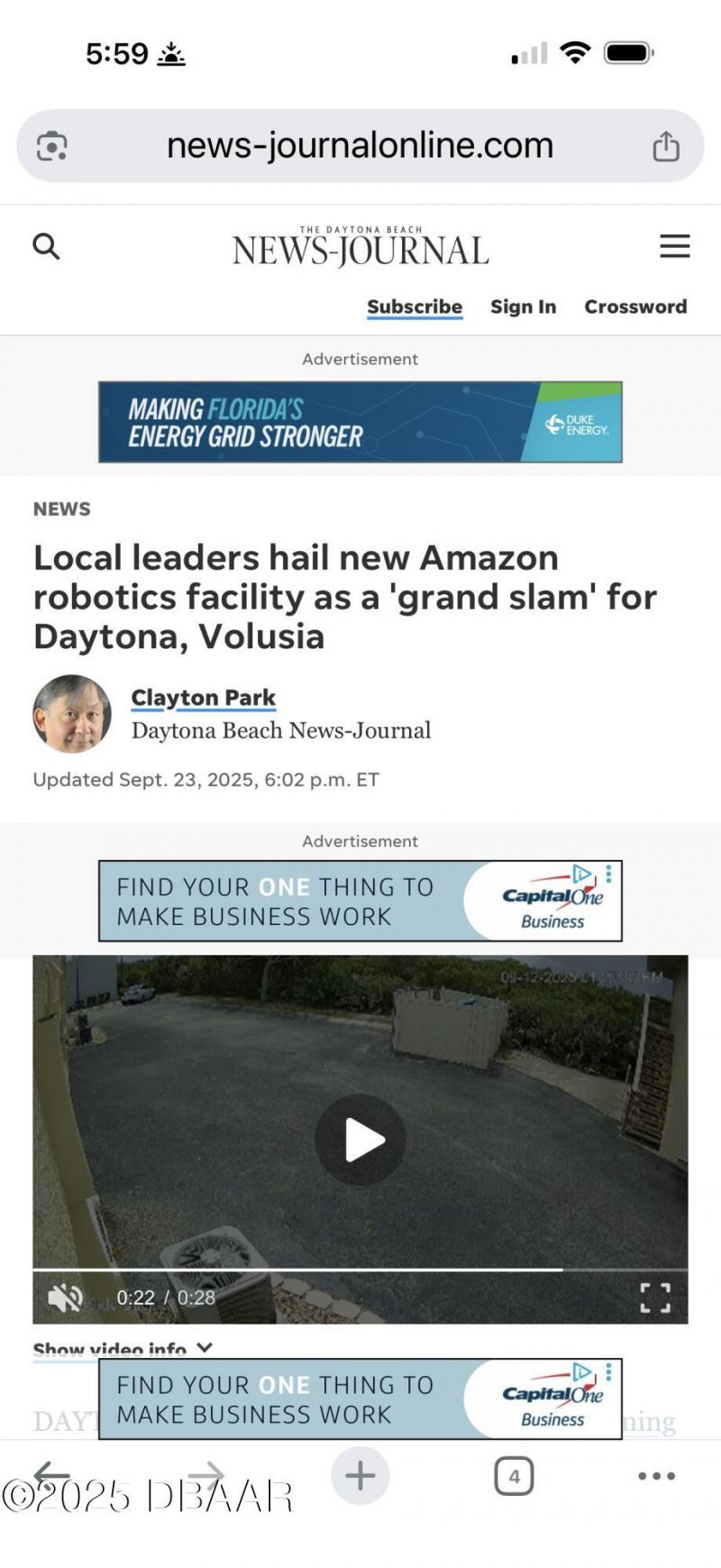This screenshot has height=1568, width=721.
Task: Go to the Crossword section
Action: coord(635,307)
